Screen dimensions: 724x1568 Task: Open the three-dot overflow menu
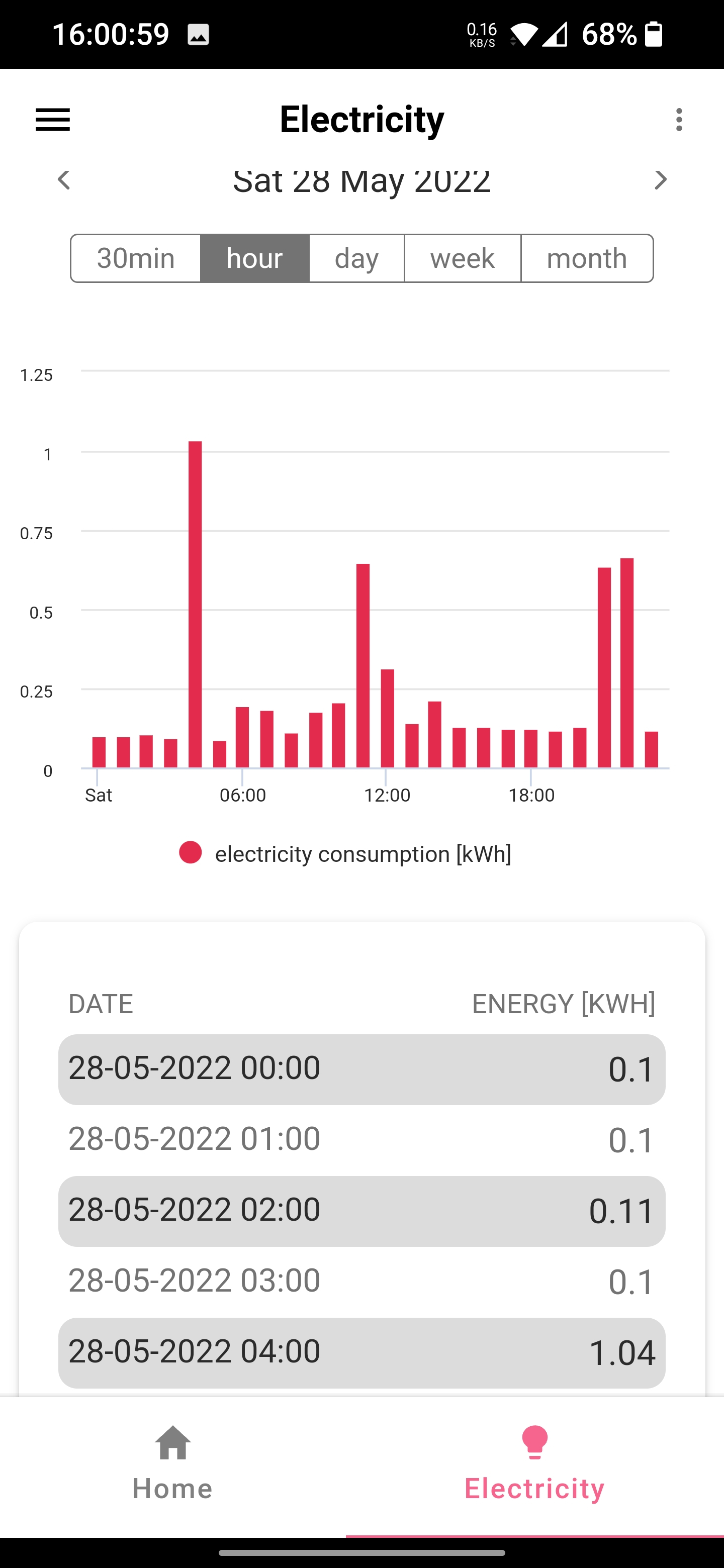point(679,119)
